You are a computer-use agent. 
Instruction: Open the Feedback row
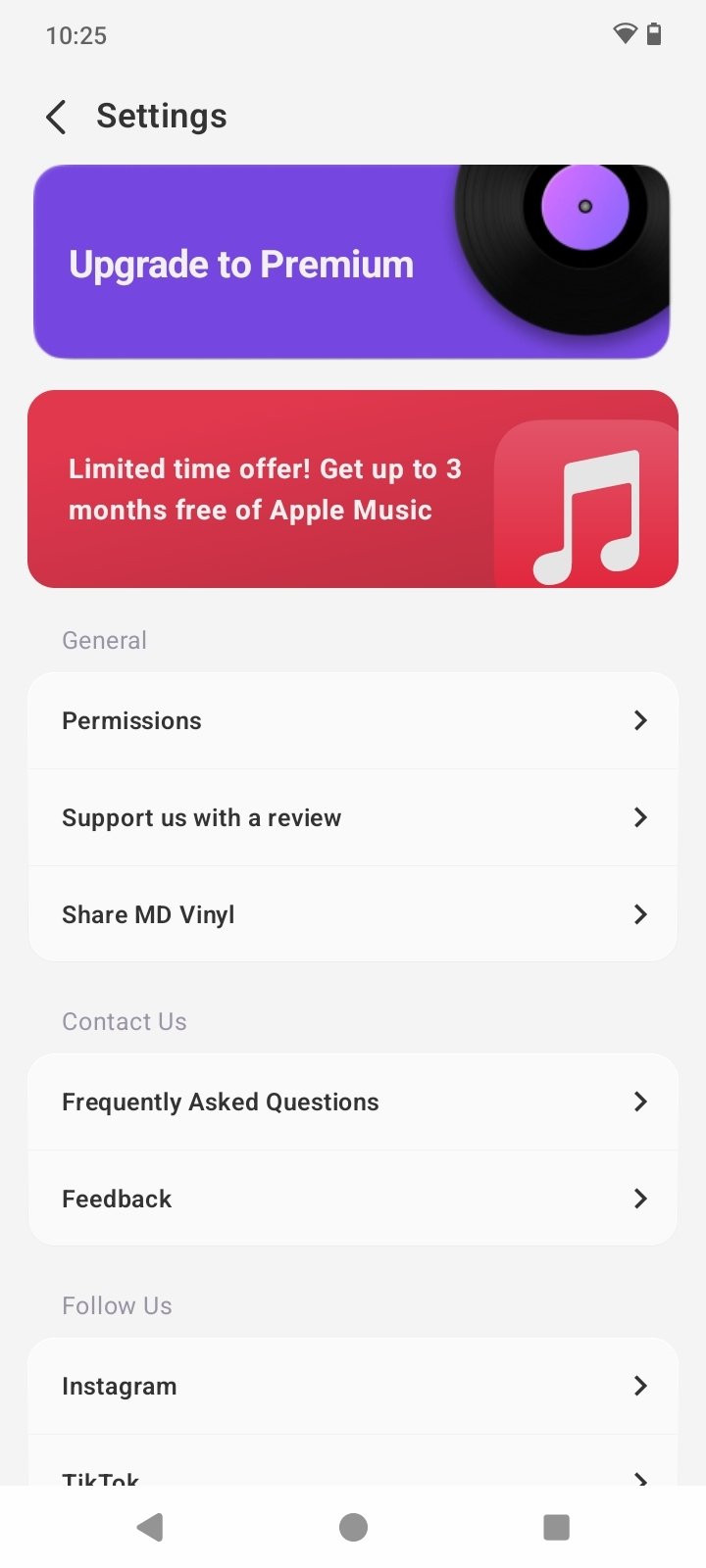pos(351,1199)
